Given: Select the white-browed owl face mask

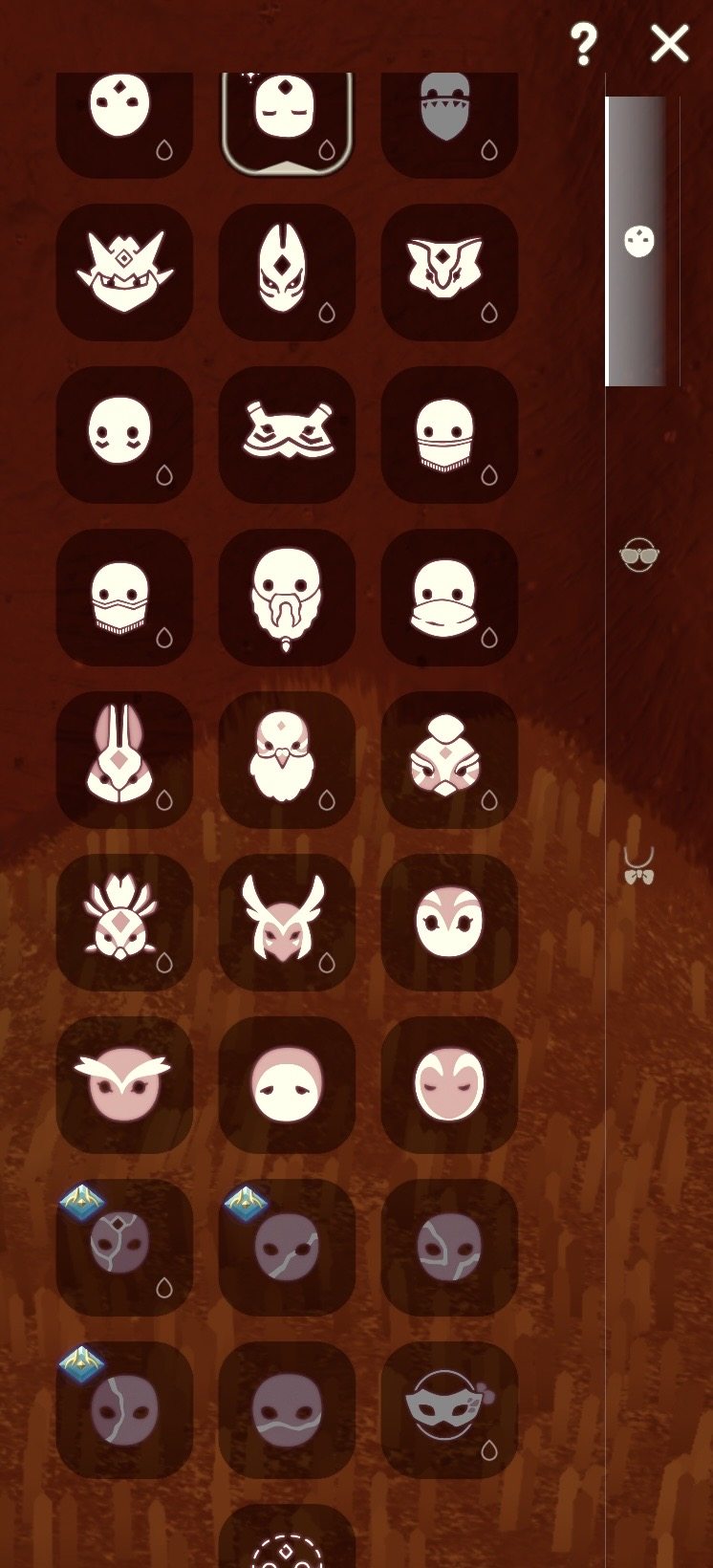Looking at the screenshot, I should 124,1085.
